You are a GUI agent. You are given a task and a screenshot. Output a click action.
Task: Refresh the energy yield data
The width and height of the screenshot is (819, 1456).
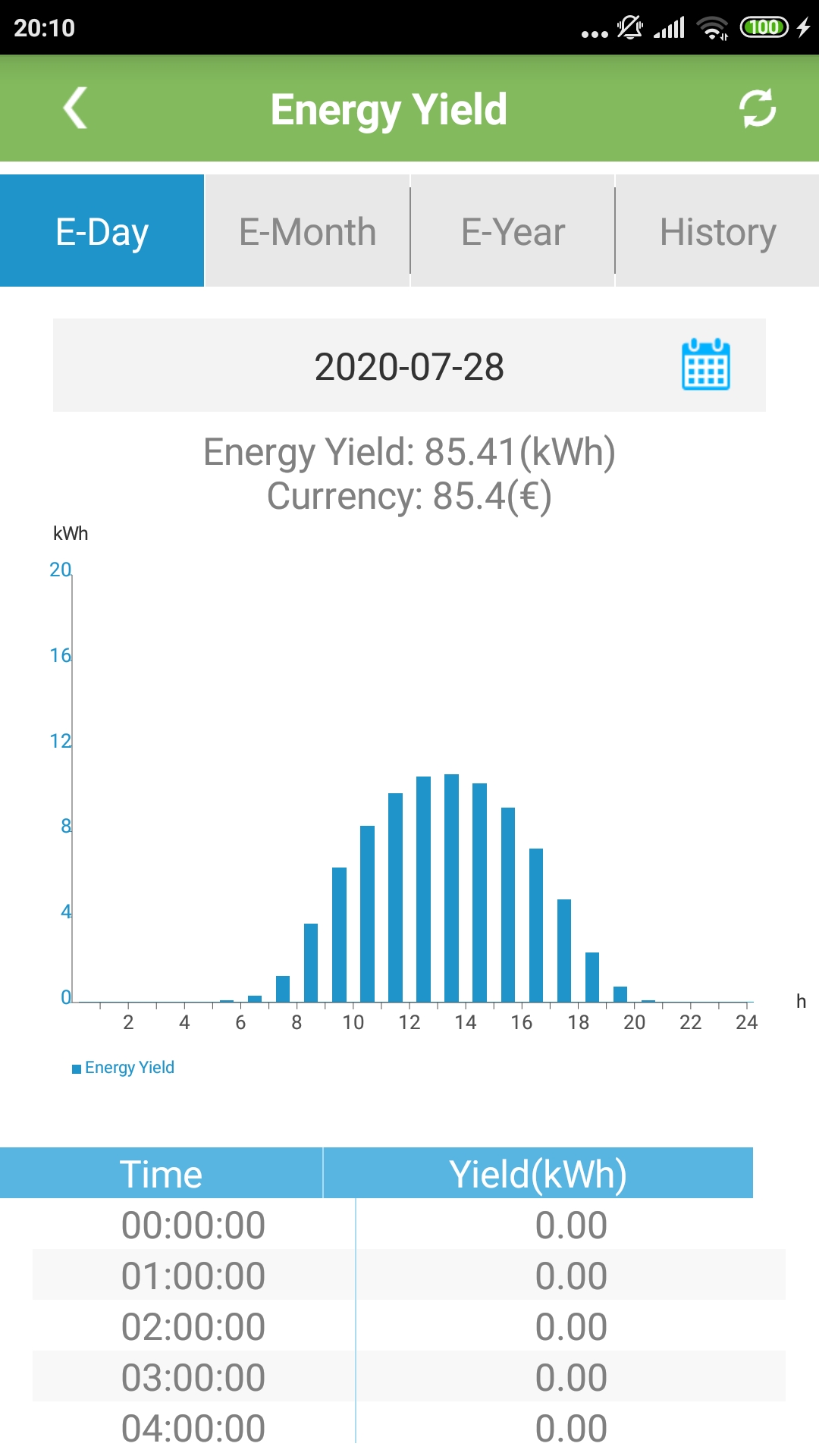pos(757,108)
